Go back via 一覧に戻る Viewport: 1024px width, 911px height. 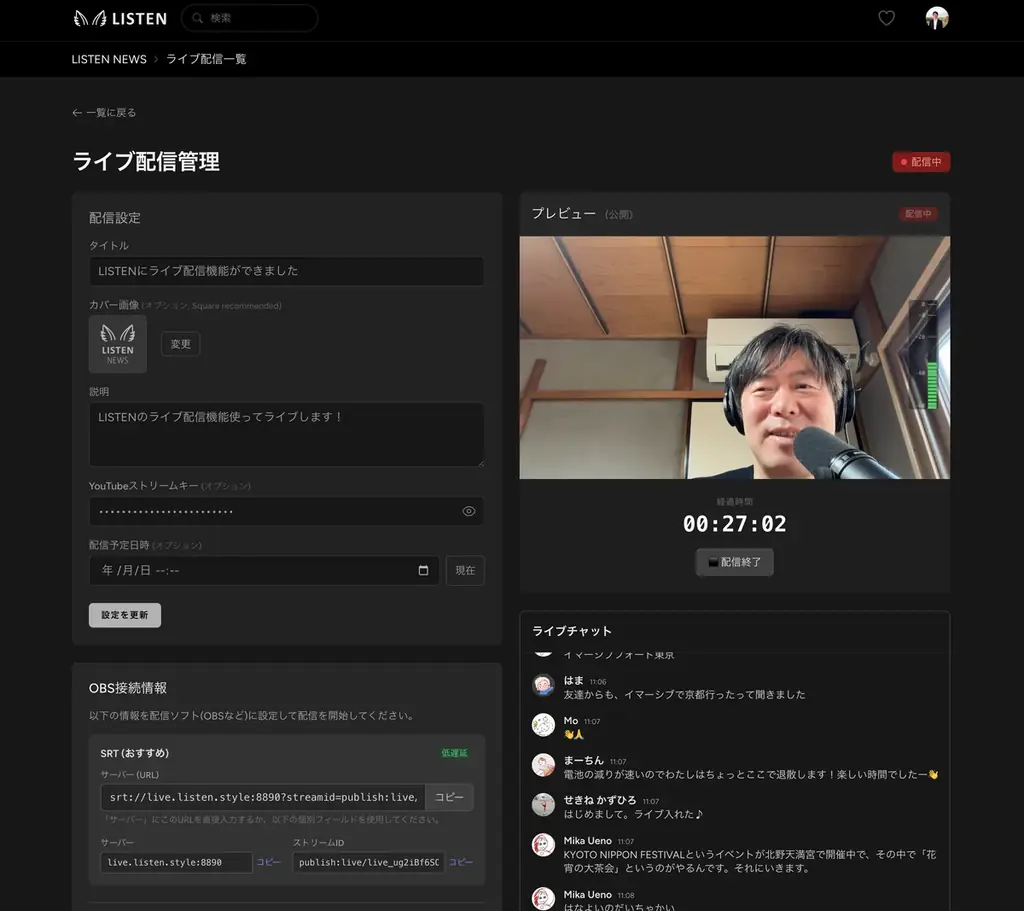(x=104, y=113)
